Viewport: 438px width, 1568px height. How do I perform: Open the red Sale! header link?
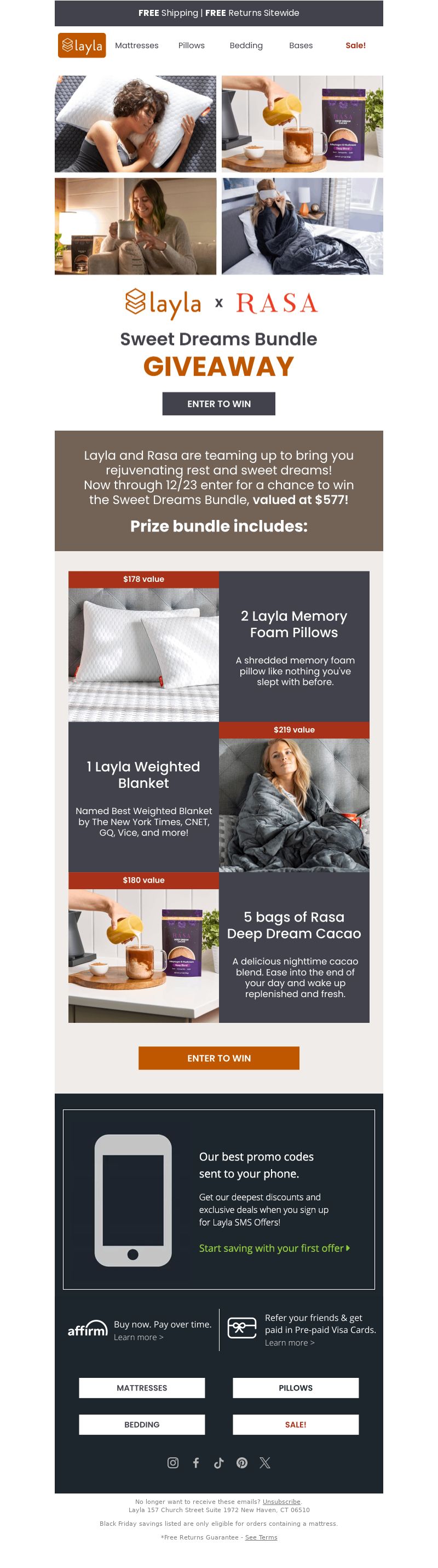coord(355,45)
